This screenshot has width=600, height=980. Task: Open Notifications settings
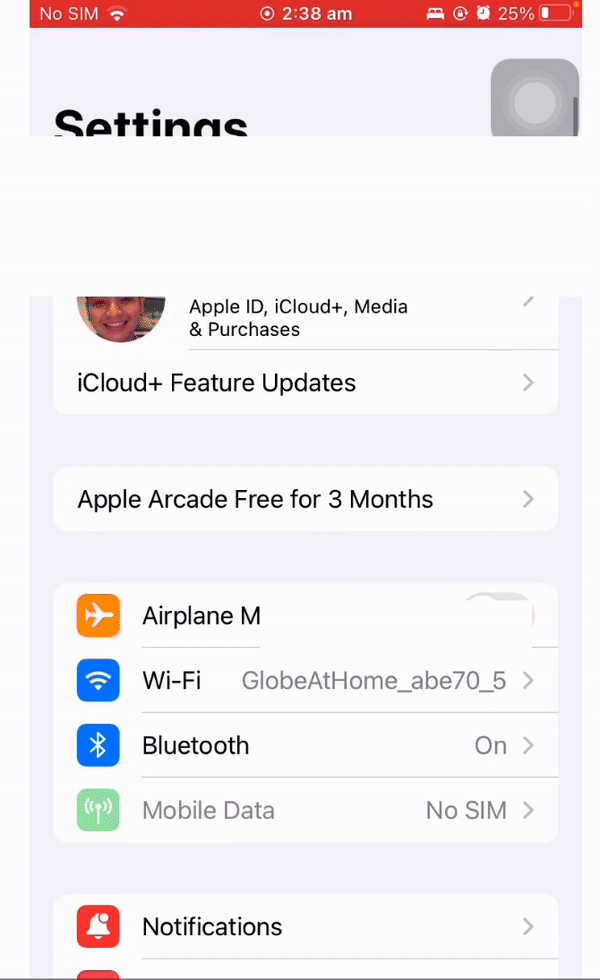pos(306,926)
